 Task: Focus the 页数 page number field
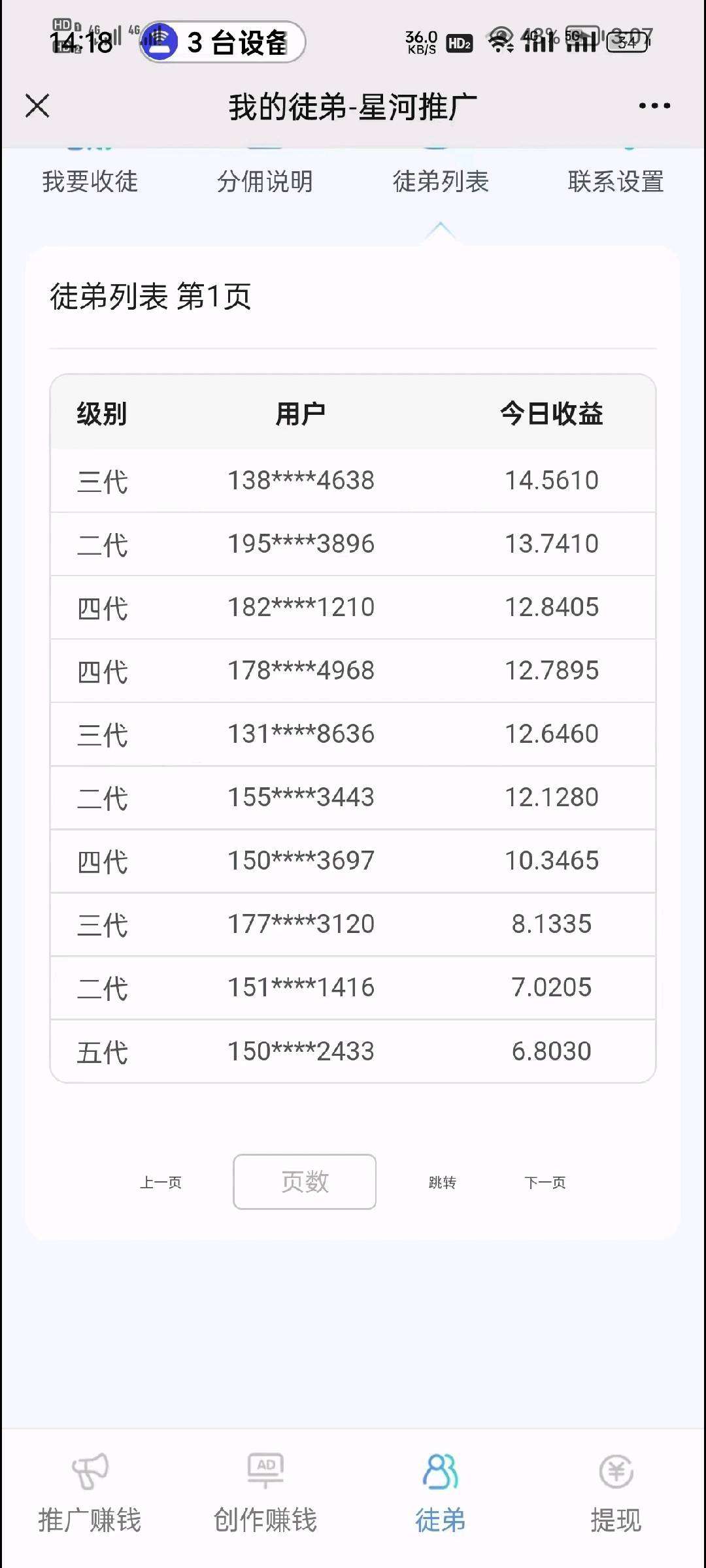point(305,1182)
